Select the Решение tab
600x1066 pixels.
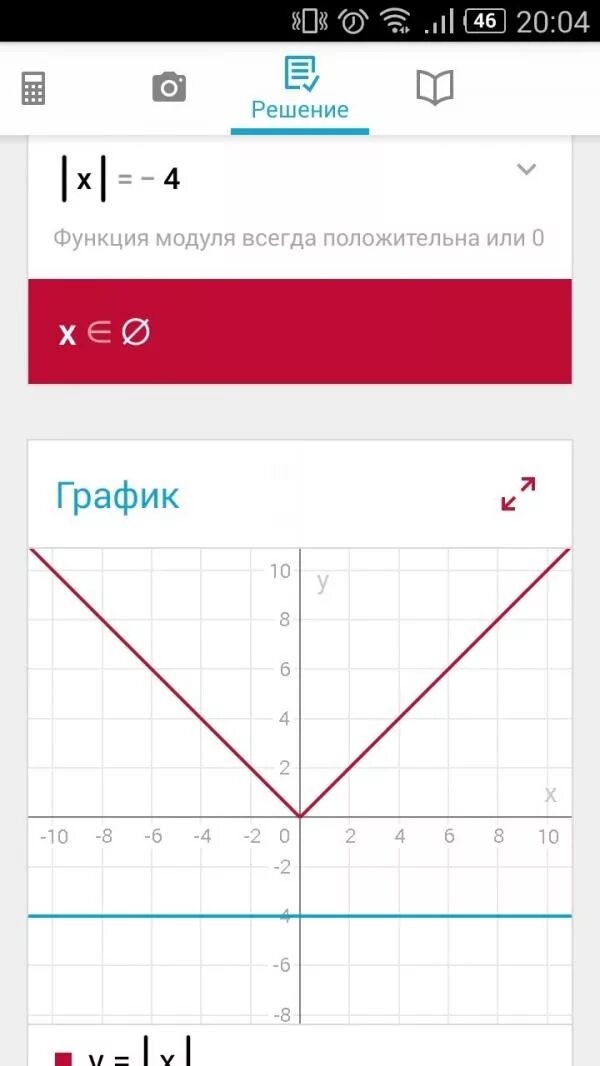coord(299,90)
